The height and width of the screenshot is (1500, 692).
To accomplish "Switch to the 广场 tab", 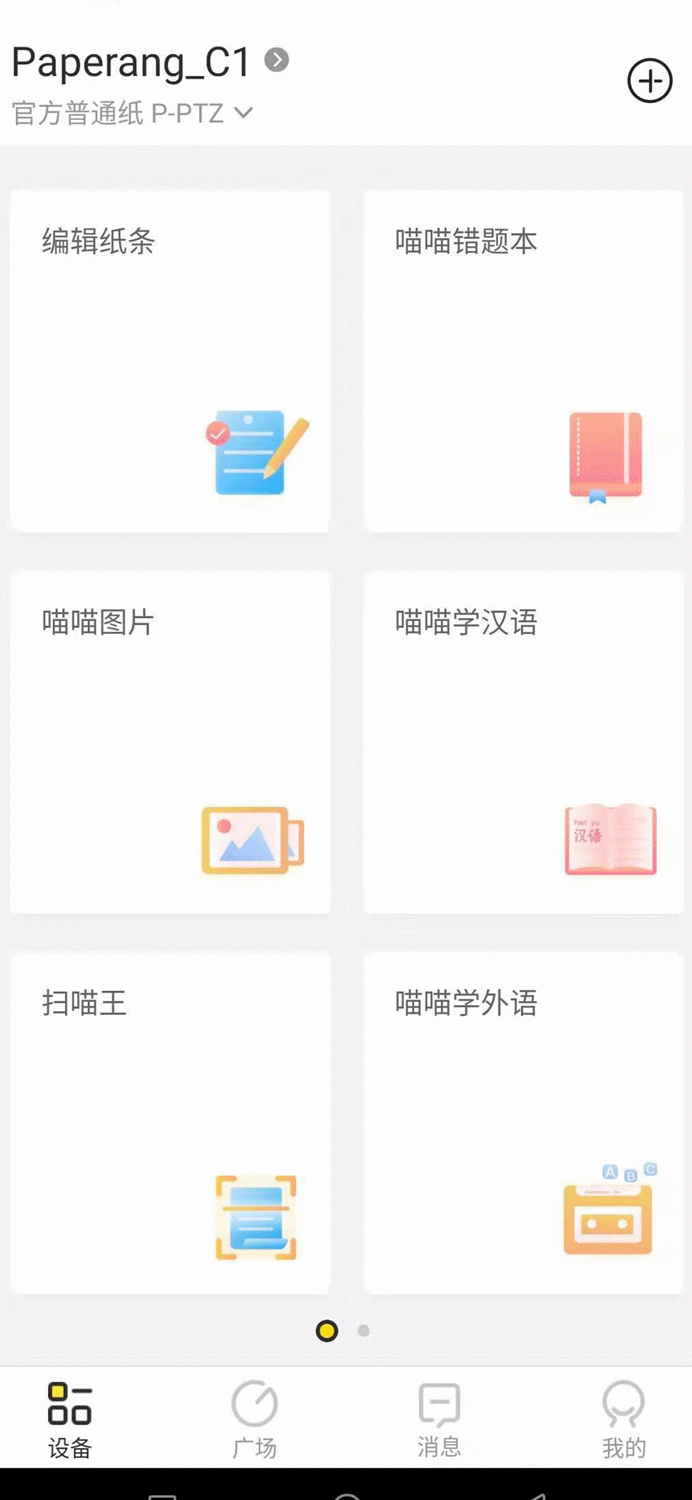I will (254, 1418).
